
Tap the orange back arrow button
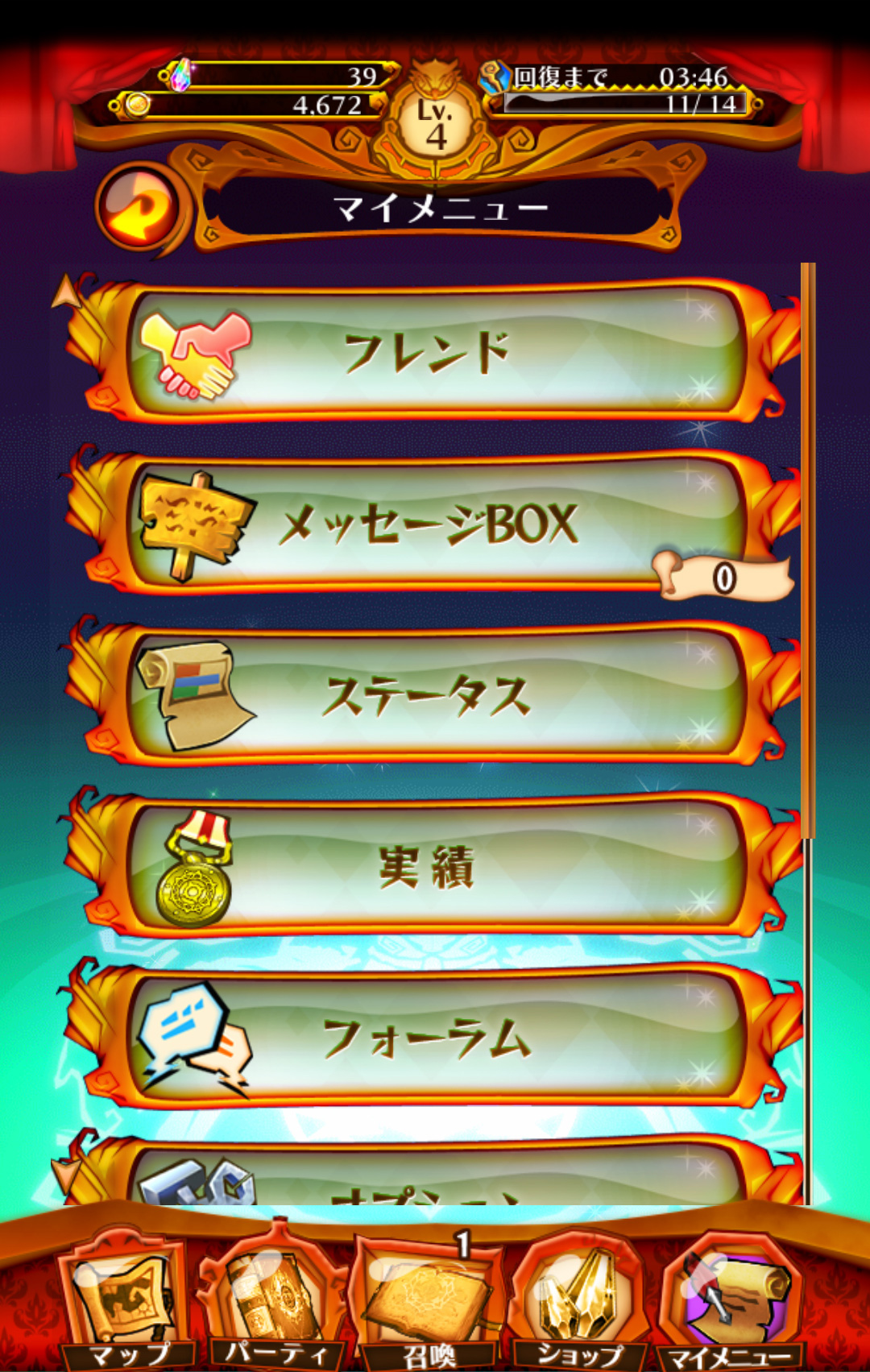point(141,207)
